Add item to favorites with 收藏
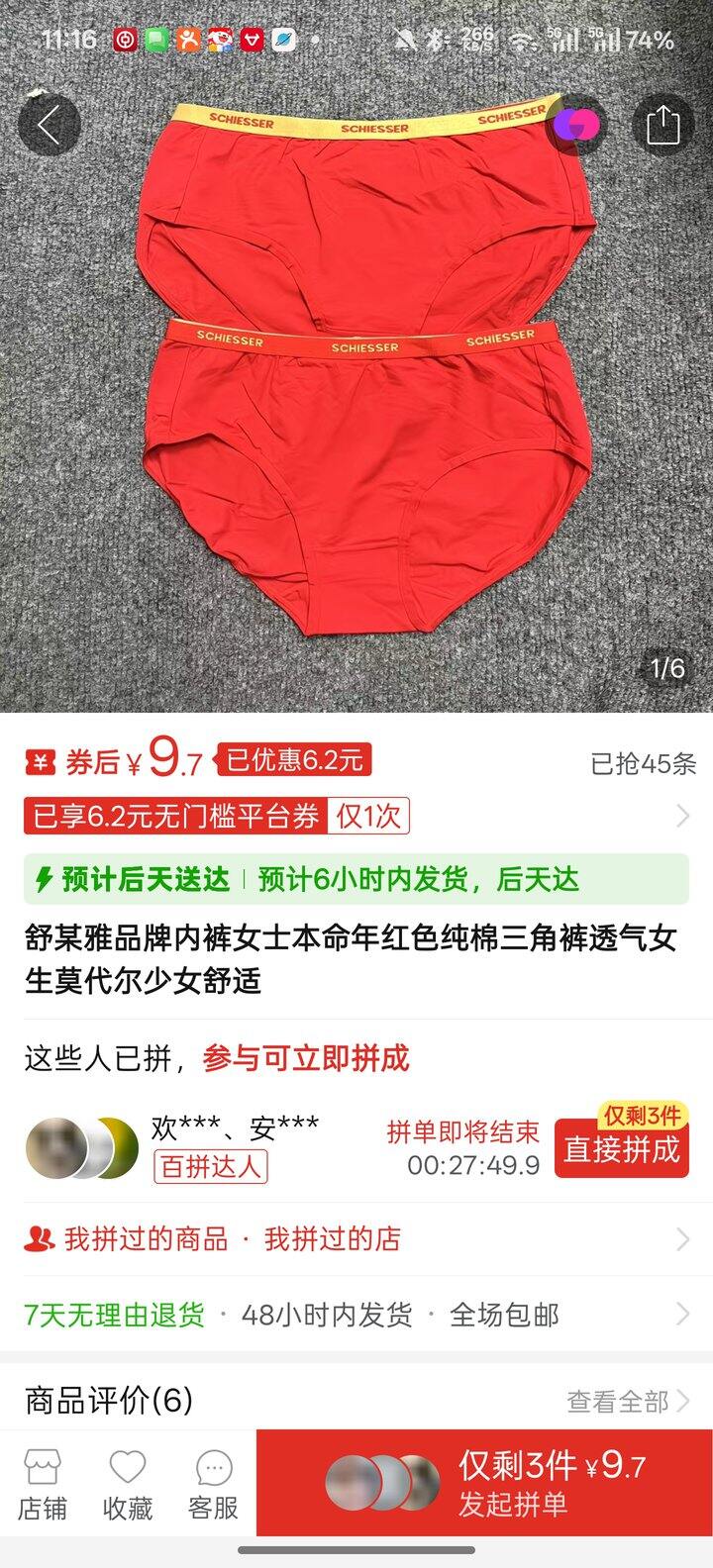The width and height of the screenshot is (713, 1568). (128, 1486)
